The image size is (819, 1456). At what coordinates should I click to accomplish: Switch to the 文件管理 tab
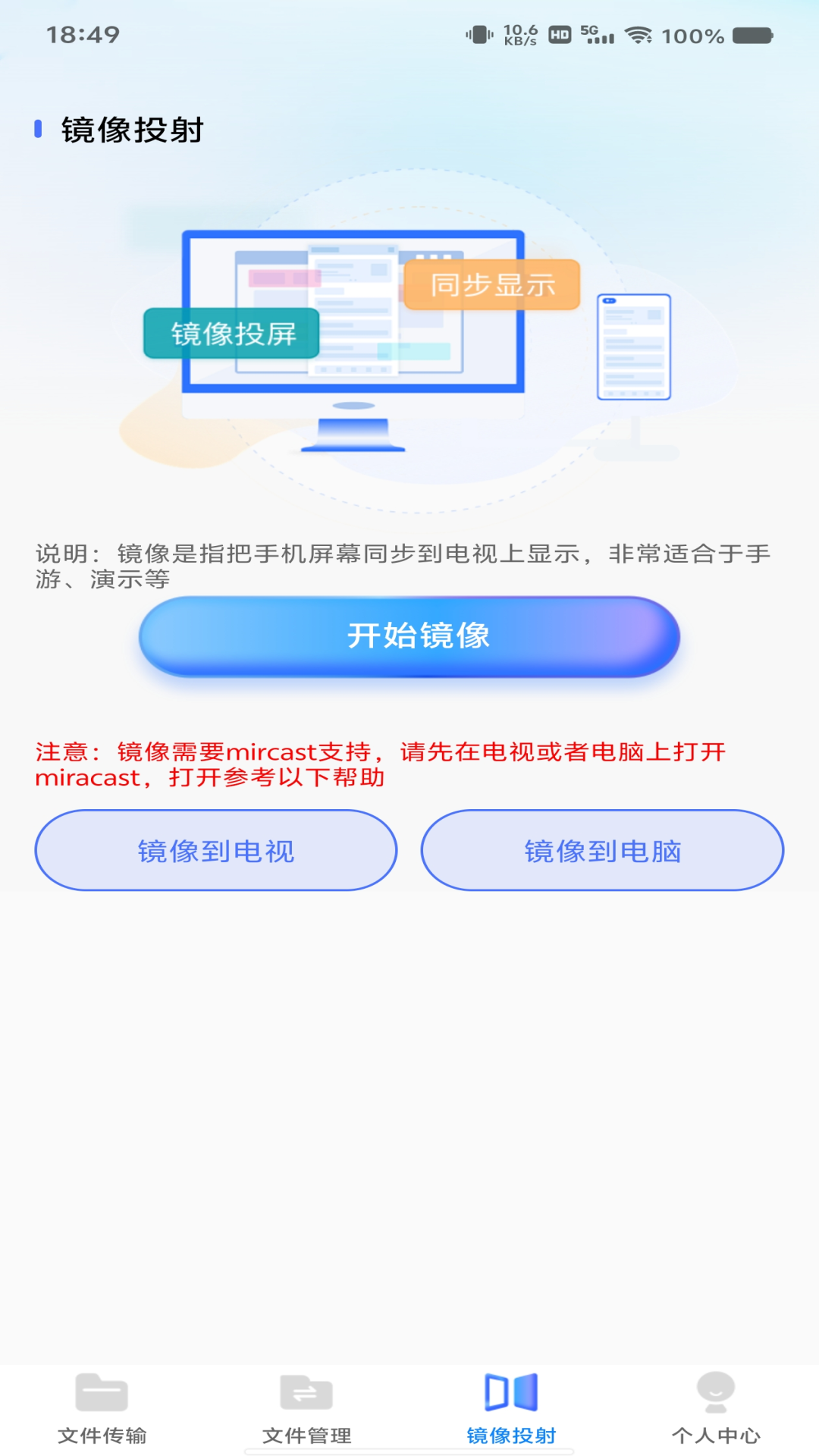click(x=306, y=1407)
